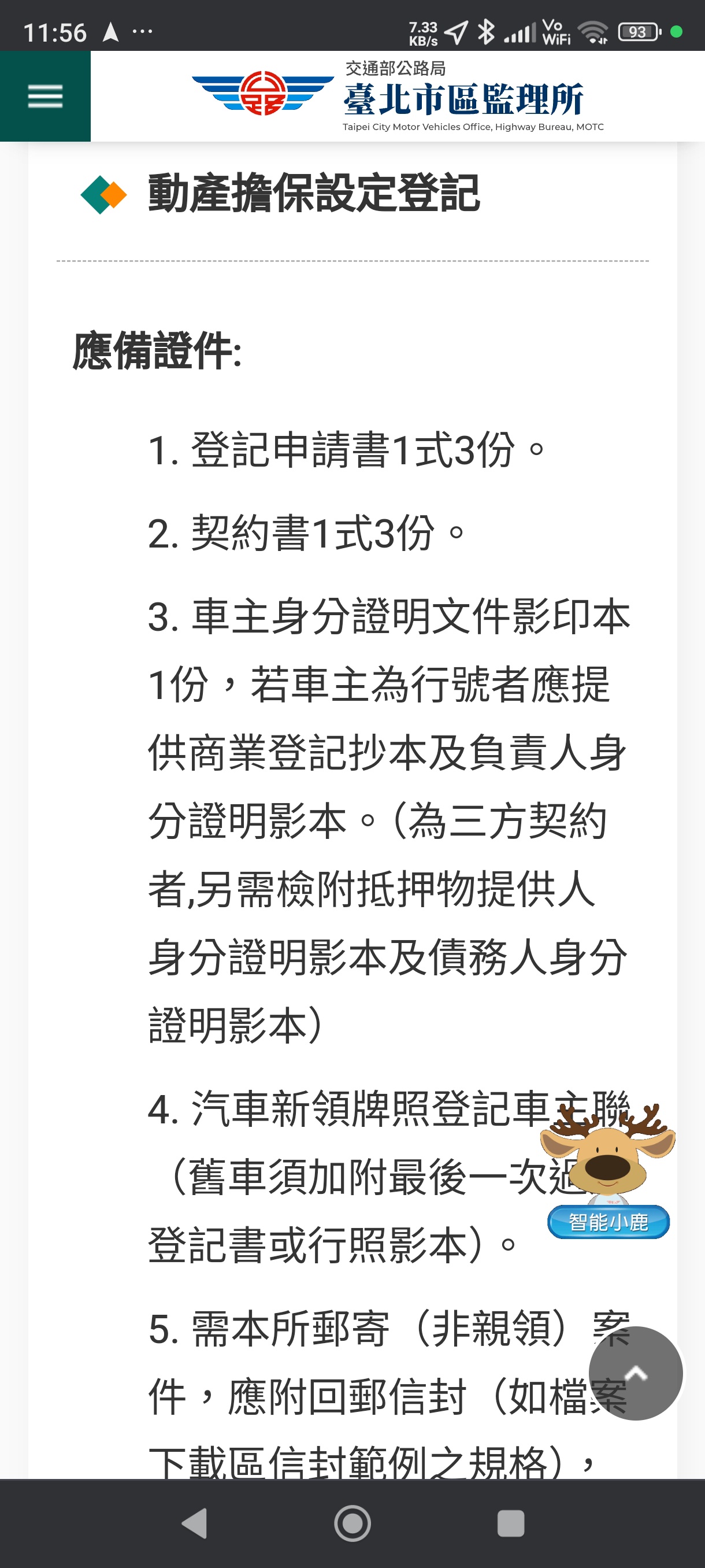This screenshot has width=705, height=1568.
Task: Open the hamburger navigation menu
Action: point(45,96)
